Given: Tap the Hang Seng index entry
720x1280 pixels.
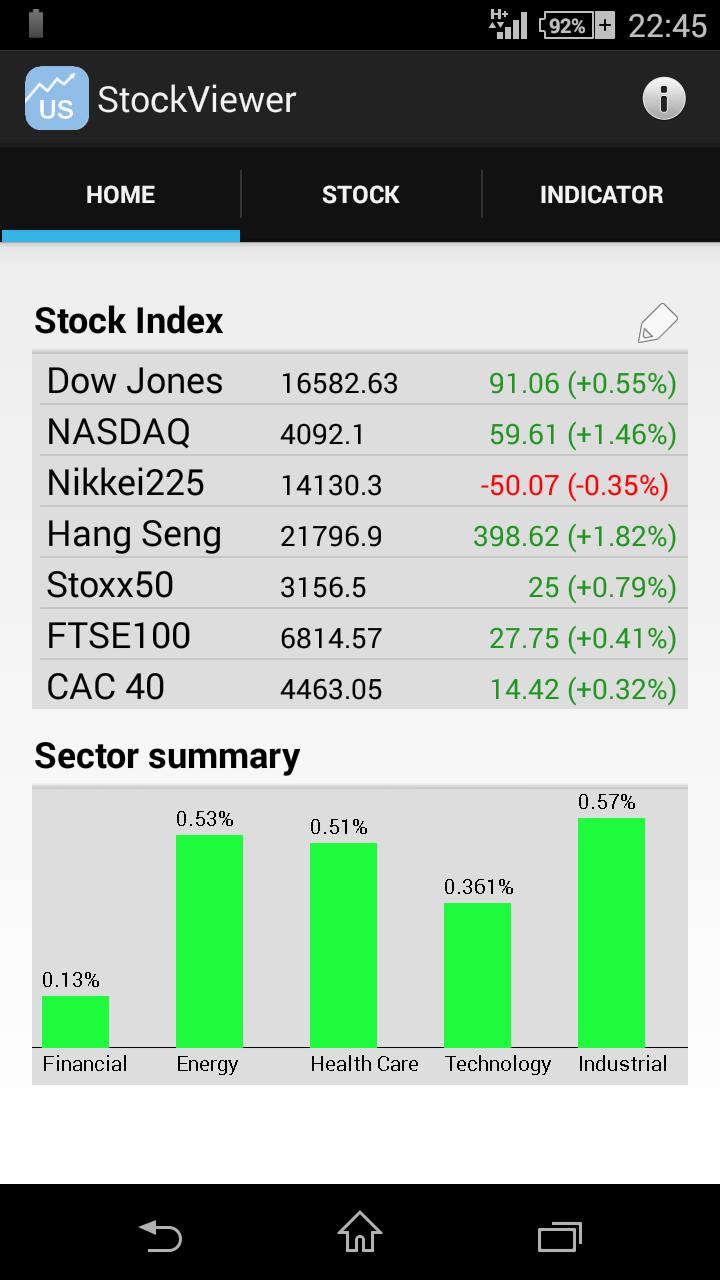Looking at the screenshot, I should 360,534.
